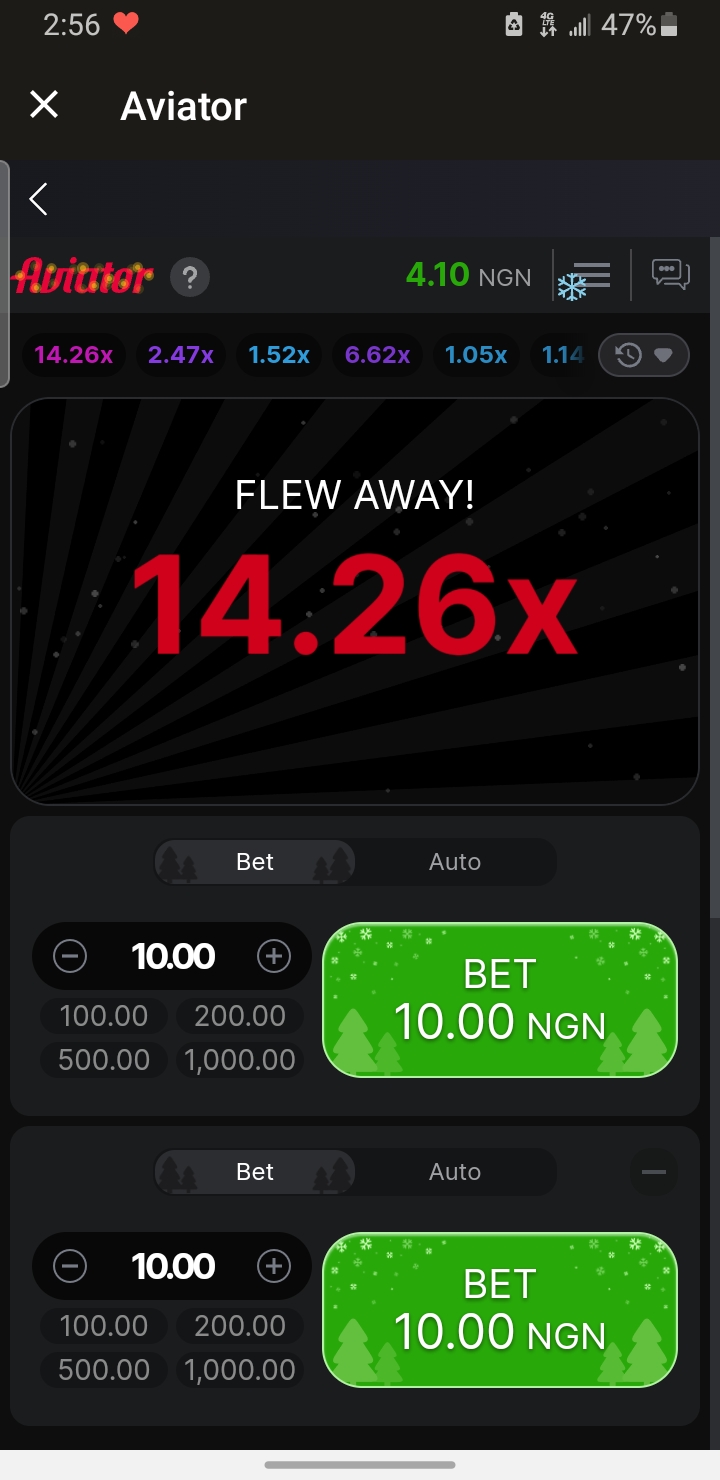Screen dimensions: 720x1480
Task: Tap the 6.62x history chip
Action: coord(377,355)
